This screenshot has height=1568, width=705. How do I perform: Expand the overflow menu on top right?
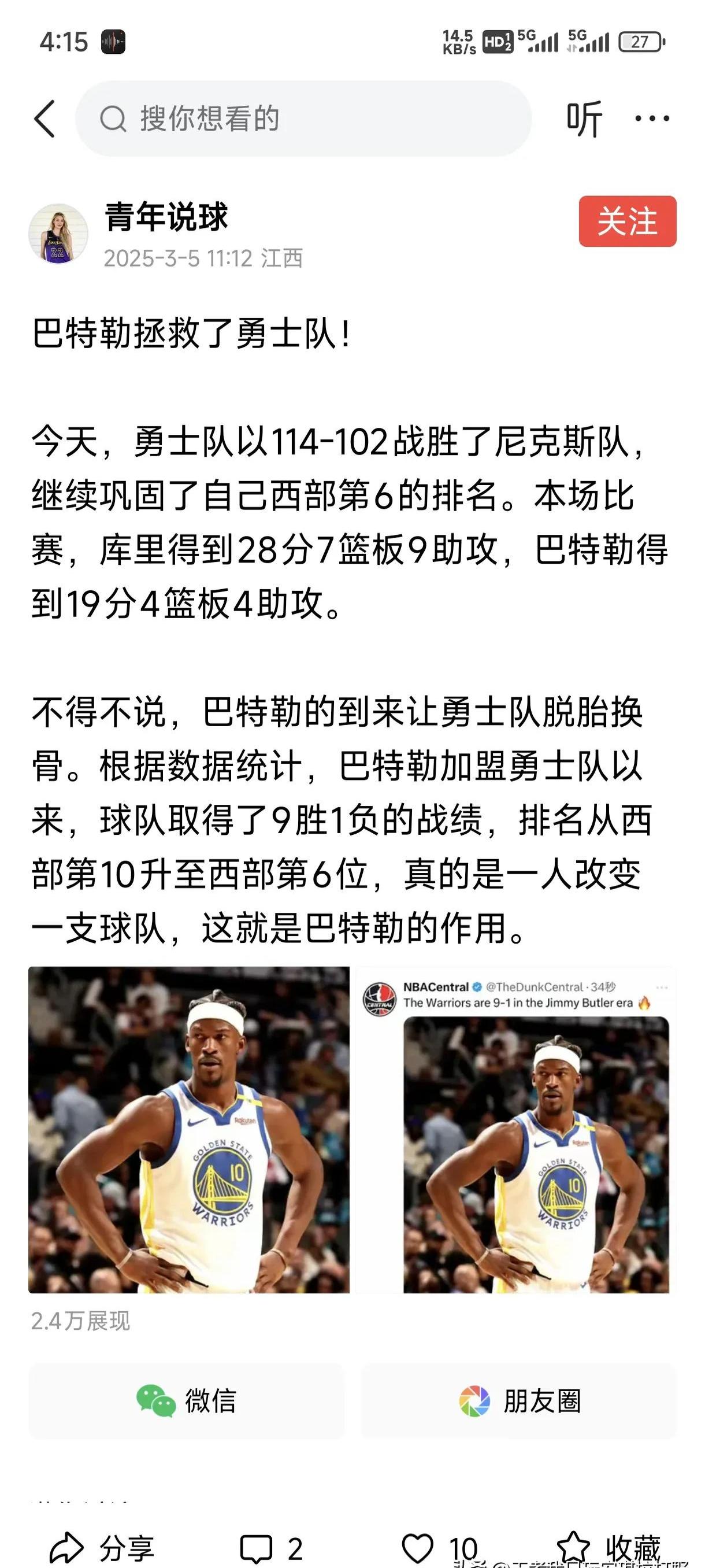(652, 117)
